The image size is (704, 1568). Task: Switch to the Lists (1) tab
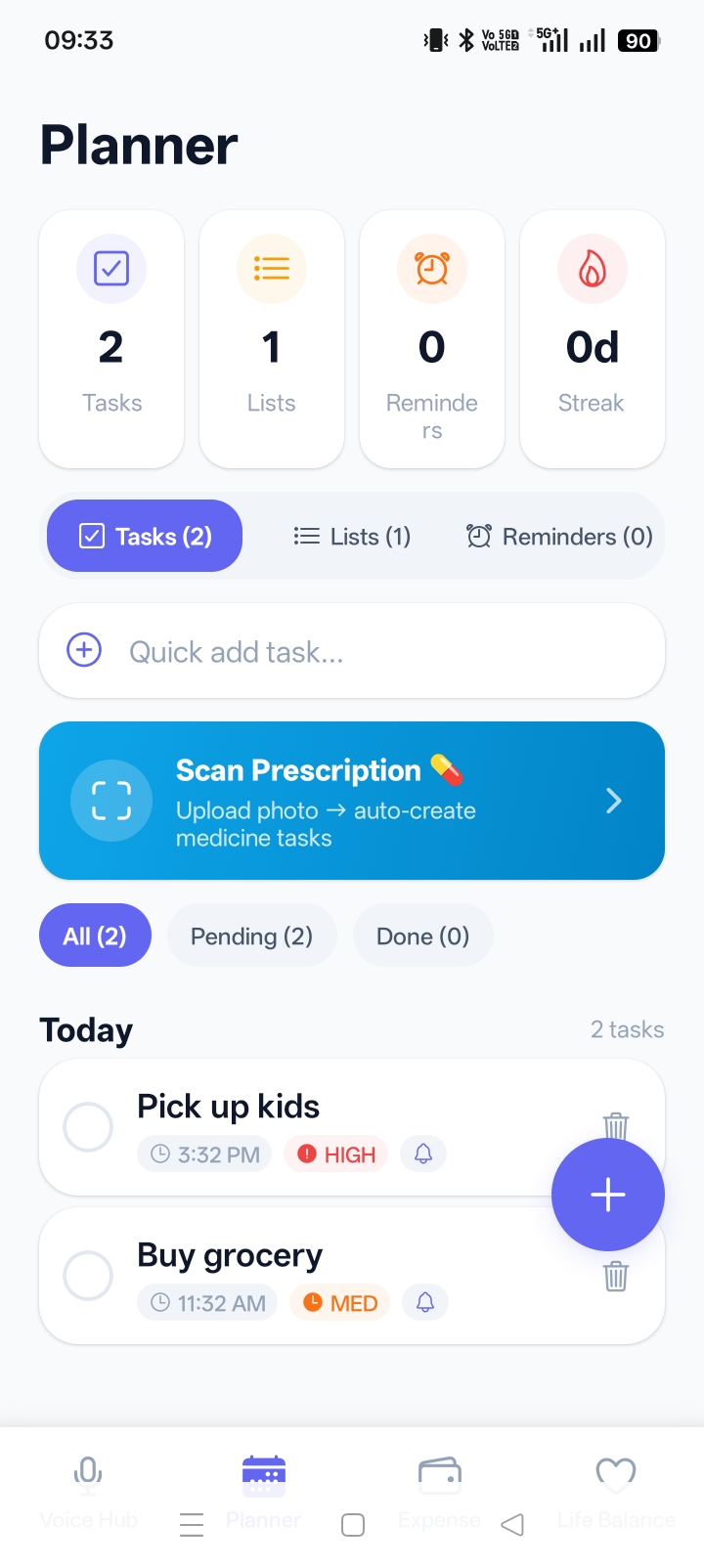coord(352,536)
